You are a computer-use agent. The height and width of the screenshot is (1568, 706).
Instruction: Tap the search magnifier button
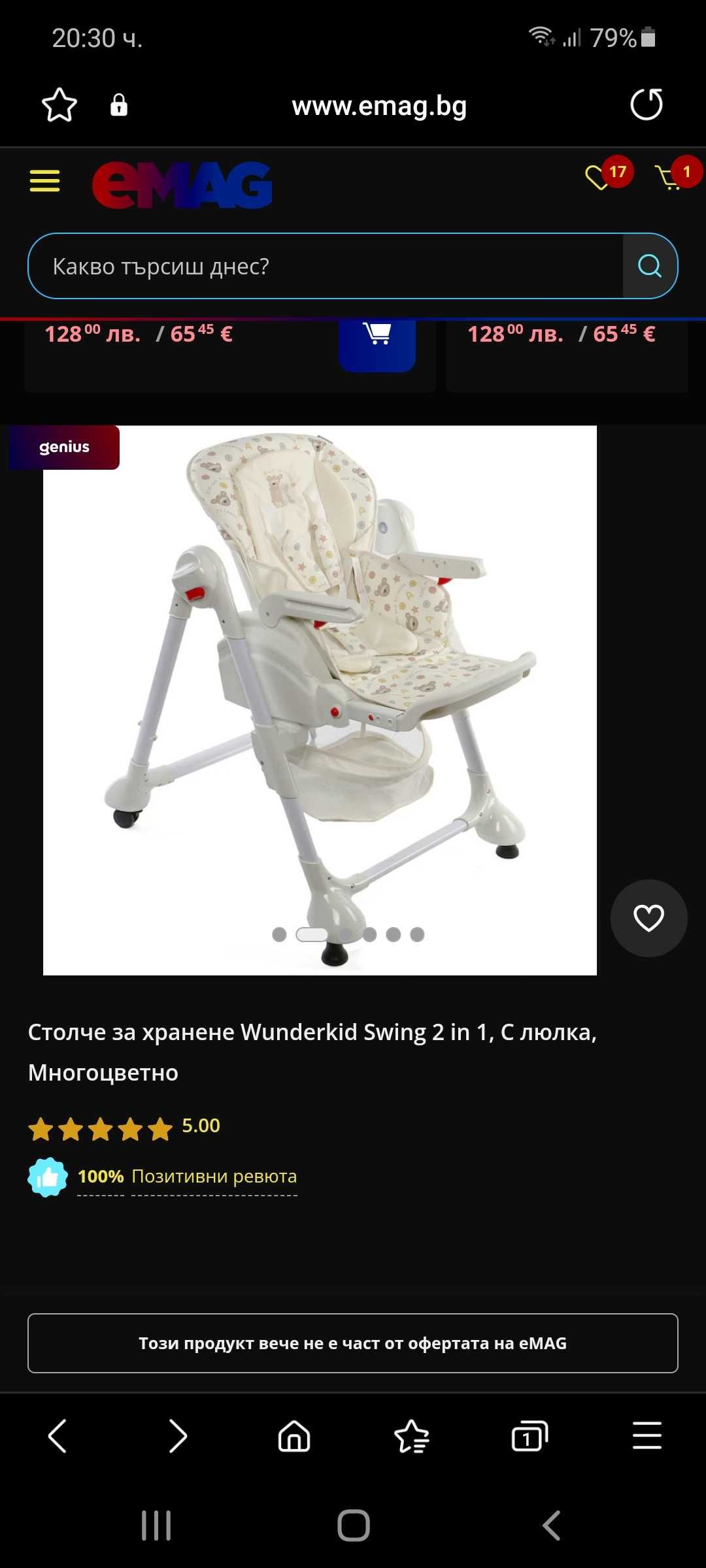click(x=650, y=267)
